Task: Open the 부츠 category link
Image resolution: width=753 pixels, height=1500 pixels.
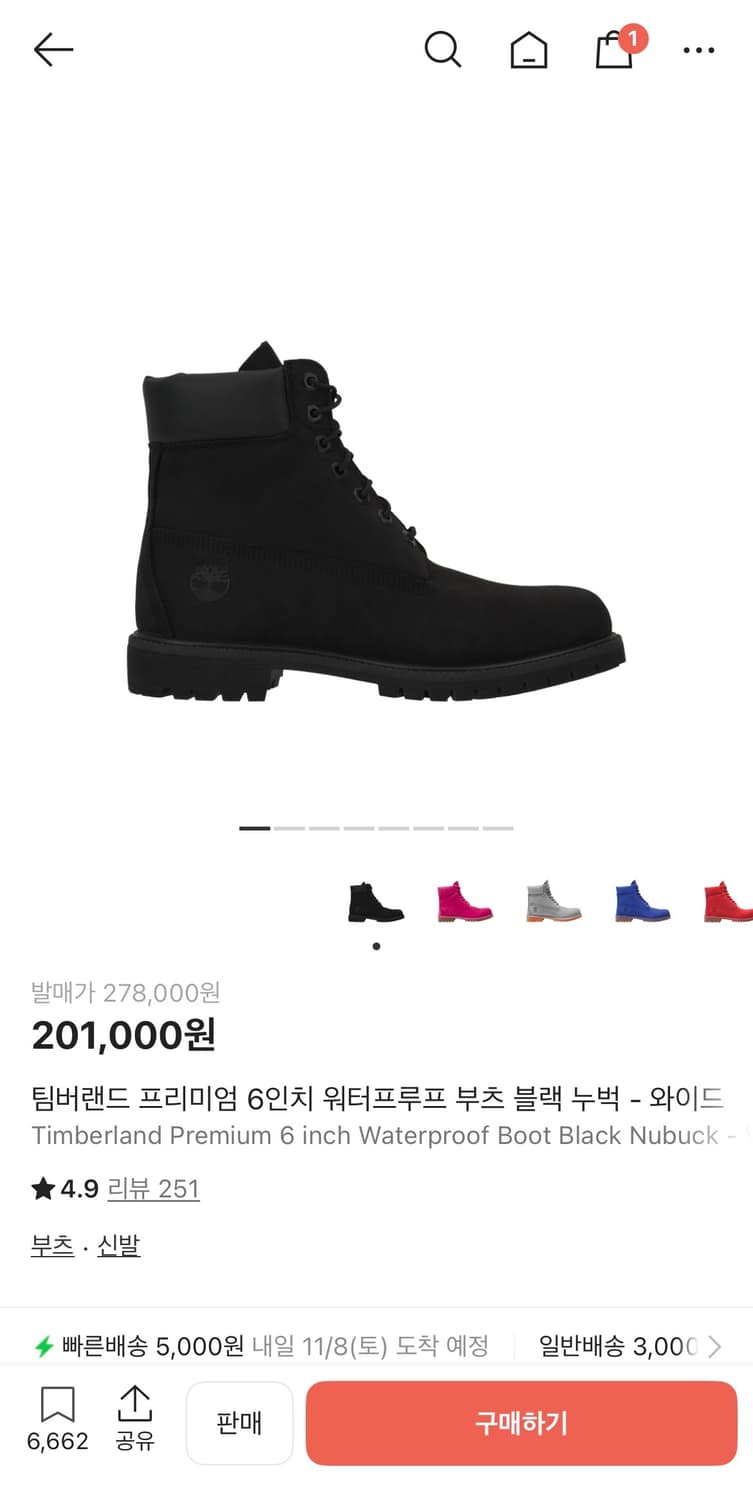Action: [x=52, y=1246]
